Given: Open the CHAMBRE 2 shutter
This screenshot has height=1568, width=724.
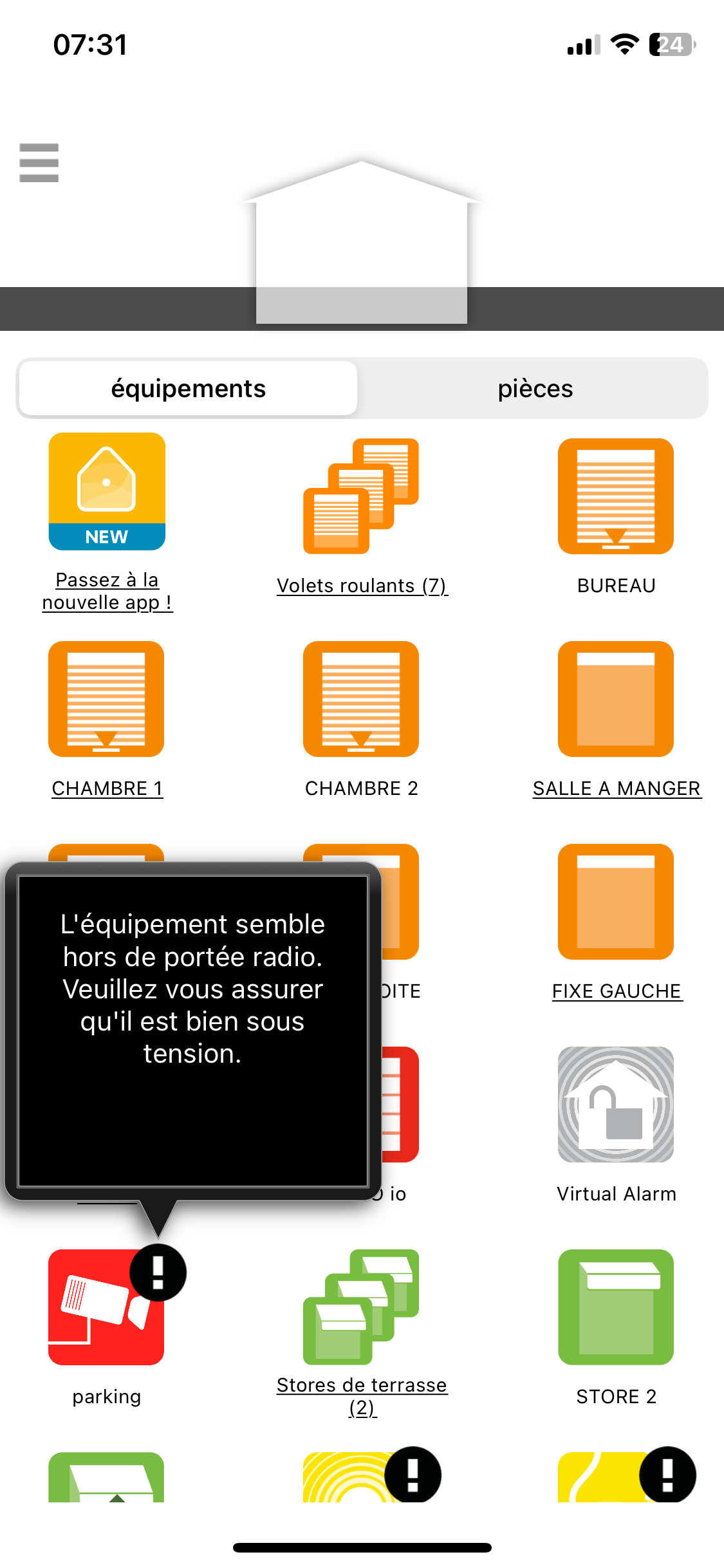Looking at the screenshot, I should click(x=361, y=699).
